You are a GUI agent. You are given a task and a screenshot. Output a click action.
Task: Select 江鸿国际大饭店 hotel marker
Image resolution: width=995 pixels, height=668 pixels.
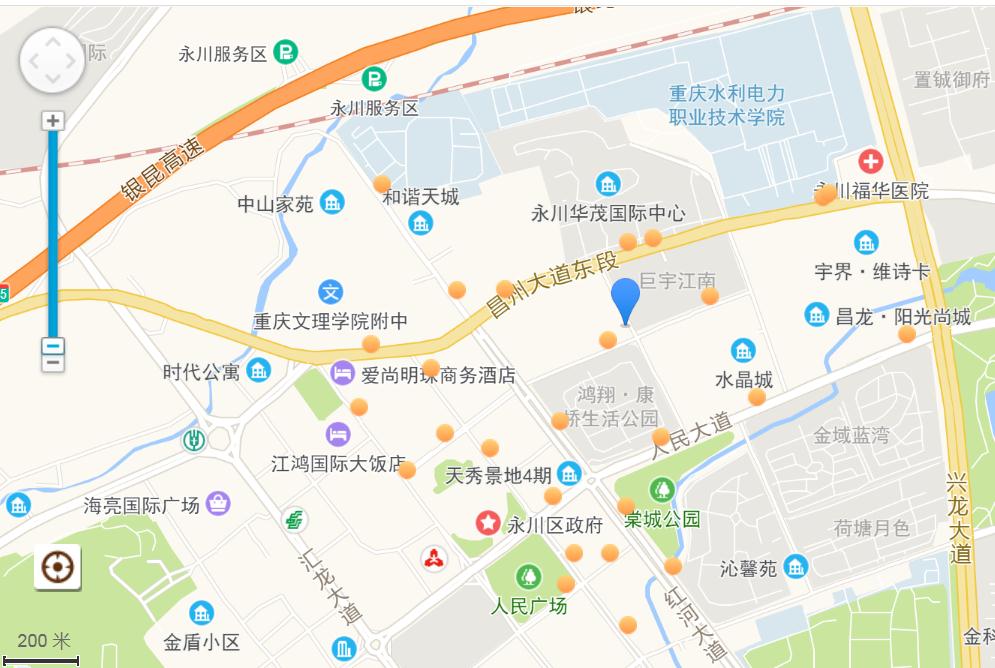pyautogui.click(x=338, y=434)
